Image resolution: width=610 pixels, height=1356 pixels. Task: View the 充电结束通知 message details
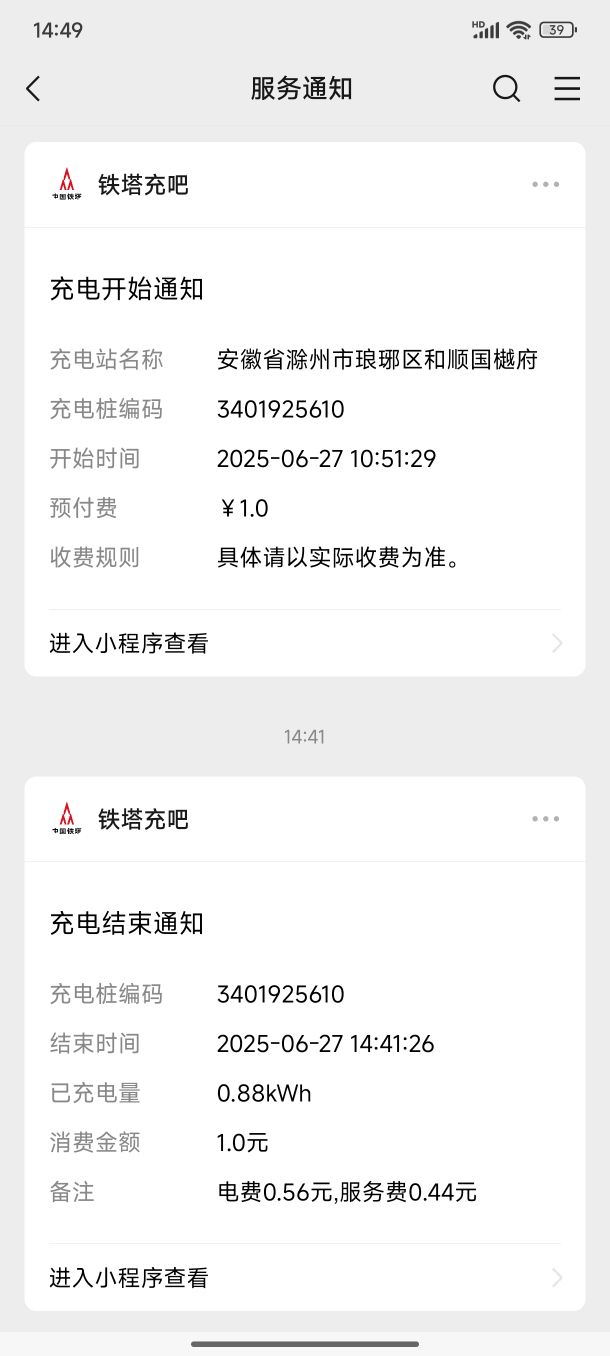305,1053
